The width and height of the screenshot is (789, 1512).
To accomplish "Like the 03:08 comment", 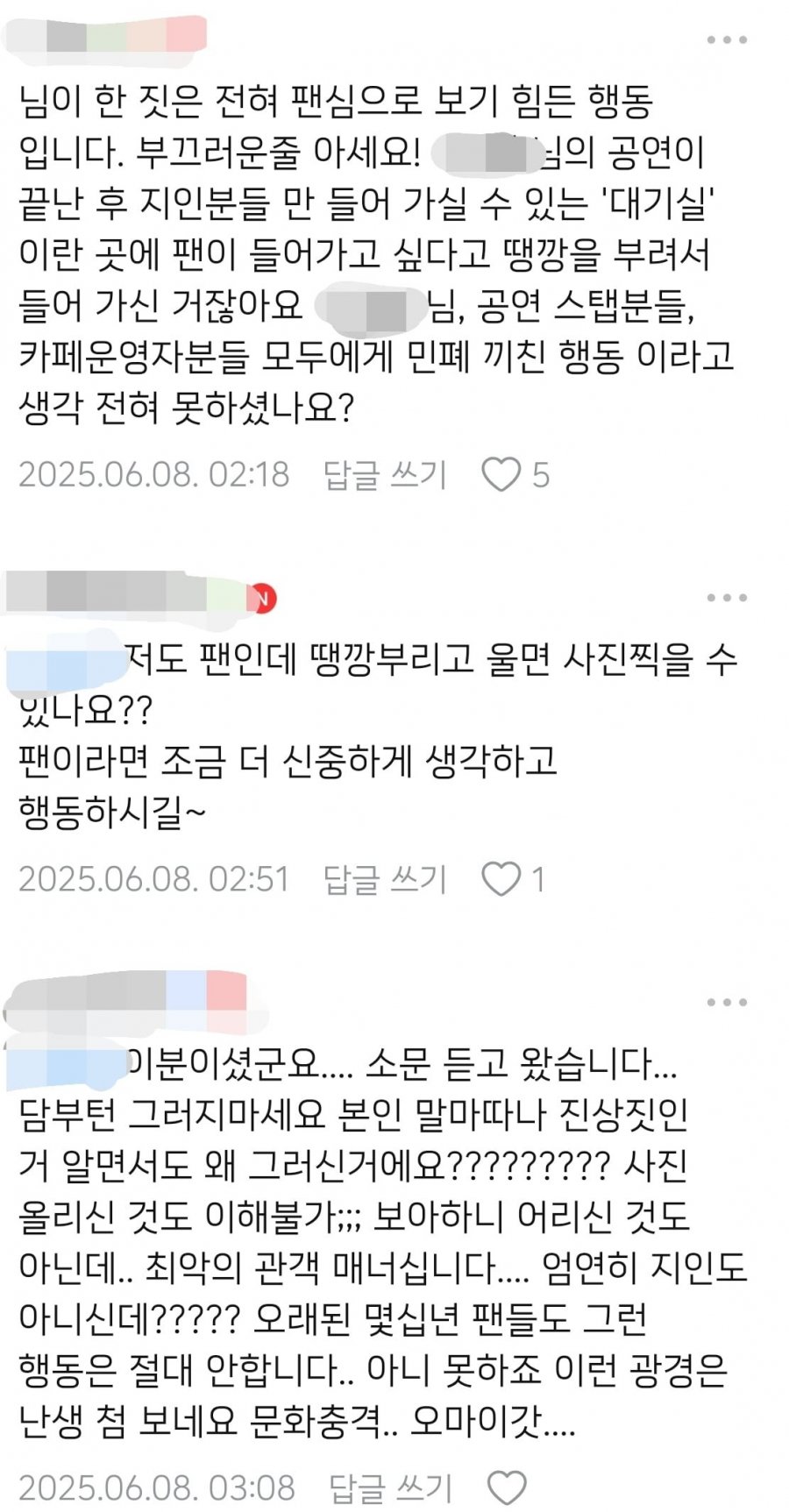I will pyautogui.click(x=507, y=1487).
